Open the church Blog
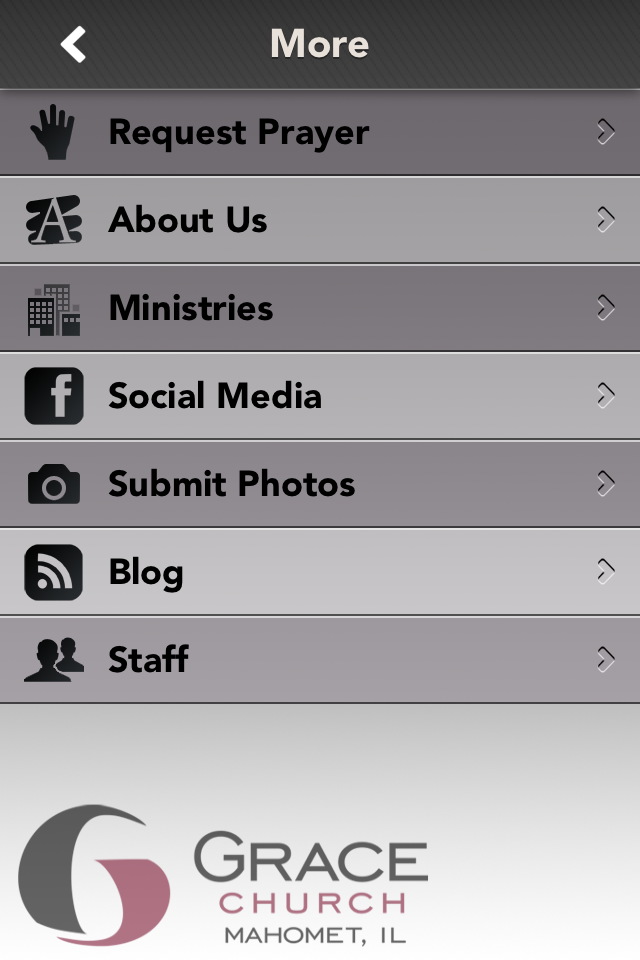Screen dimensions: 640x960 (320, 572)
